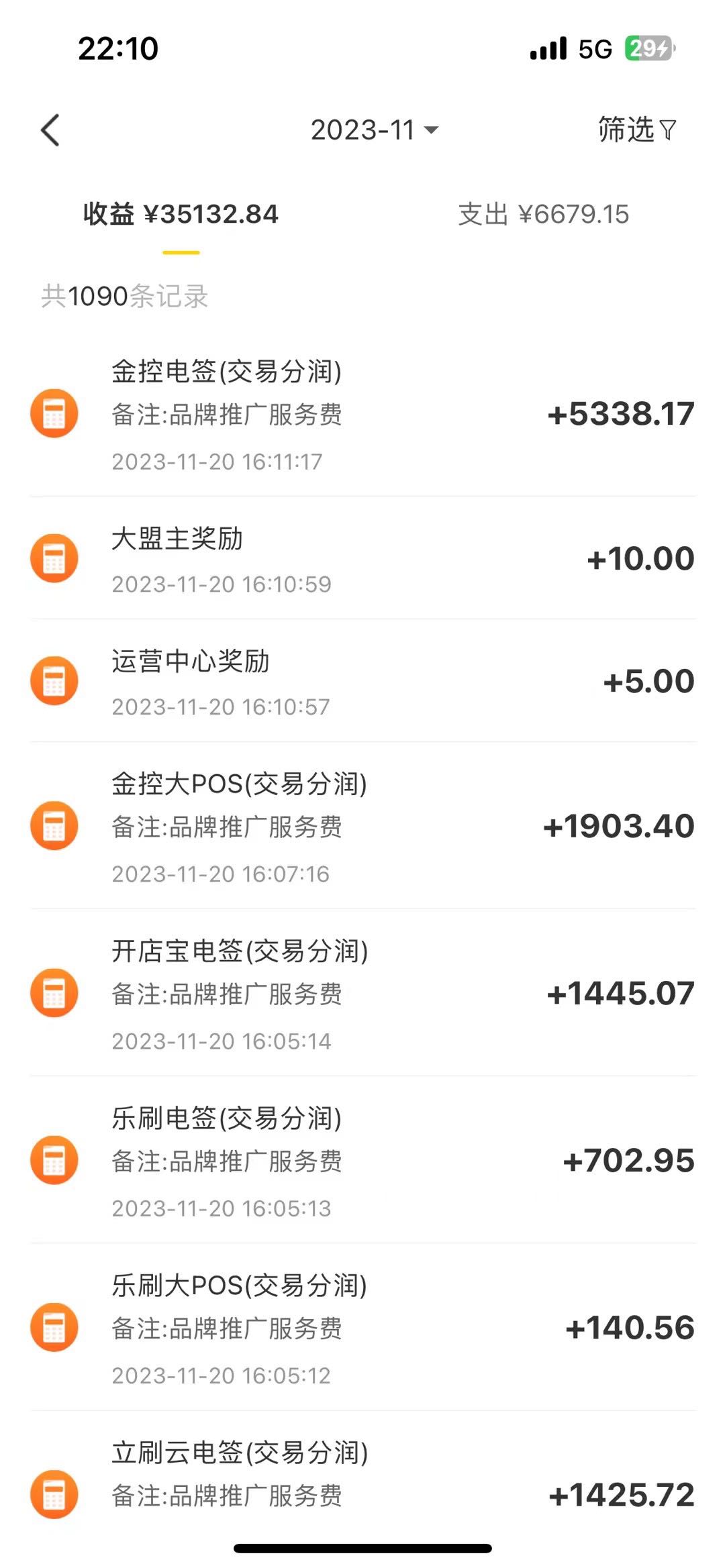Open the 2023-11 month dropdown
The image size is (725, 1568).
374,130
